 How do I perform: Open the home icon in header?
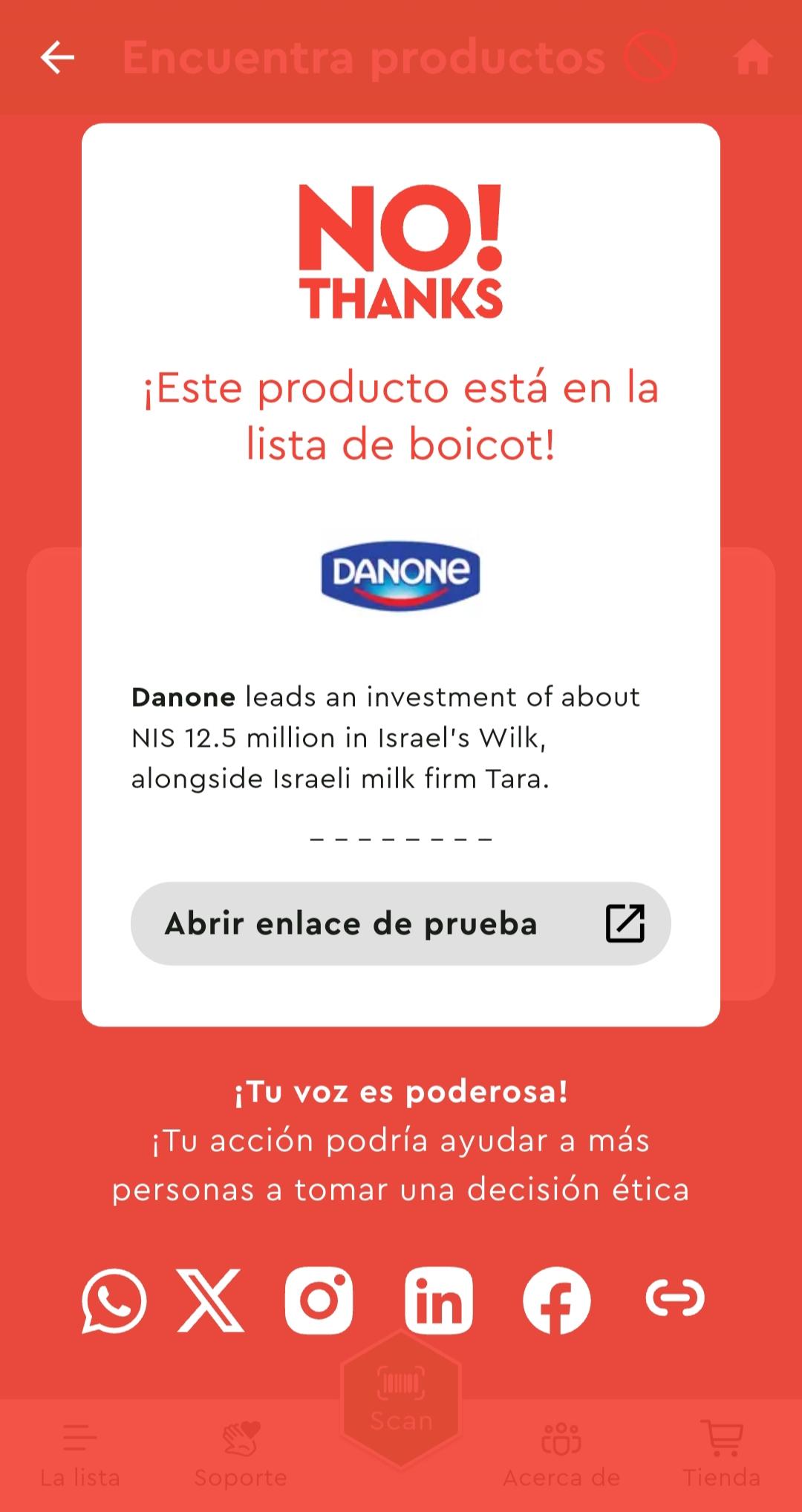pyautogui.click(x=752, y=58)
